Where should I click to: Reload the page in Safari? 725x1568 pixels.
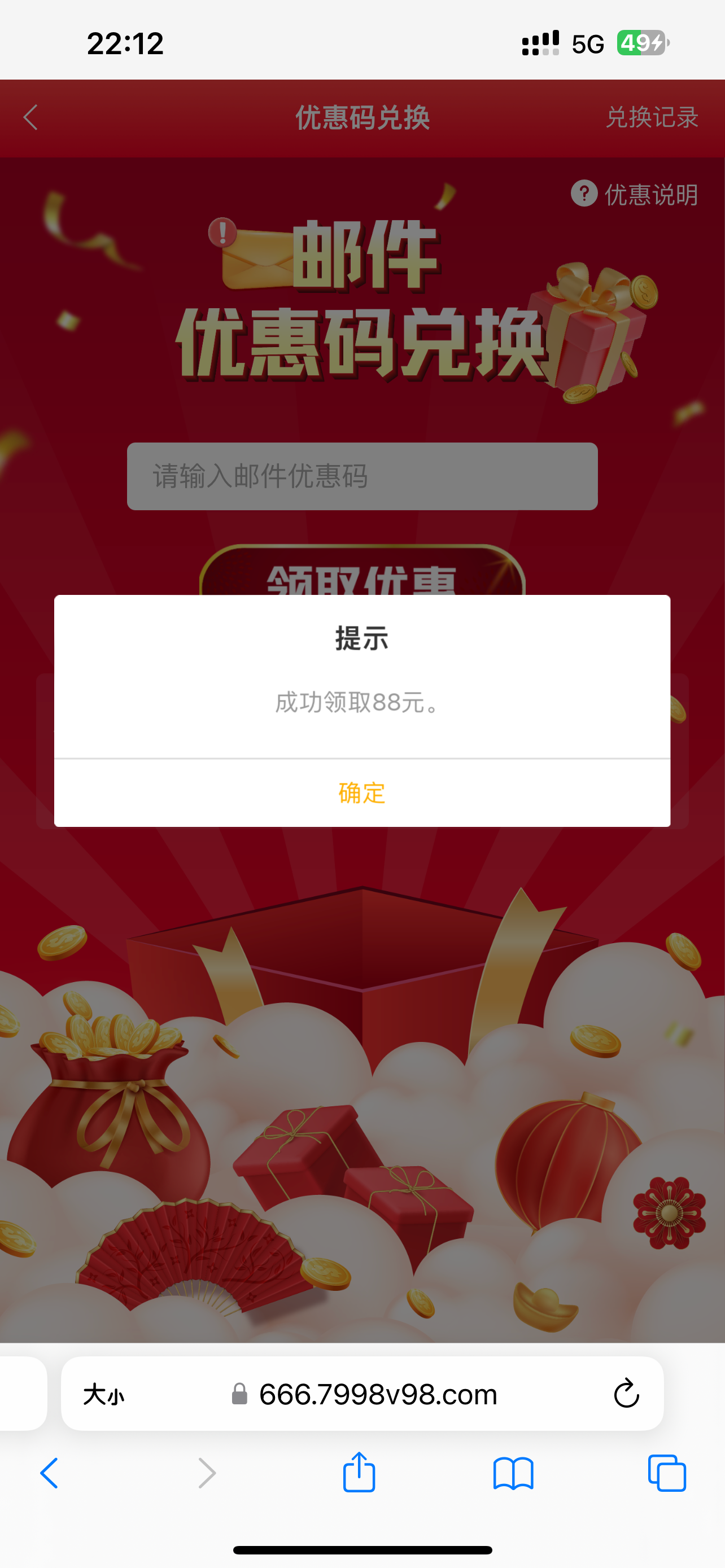click(626, 1393)
